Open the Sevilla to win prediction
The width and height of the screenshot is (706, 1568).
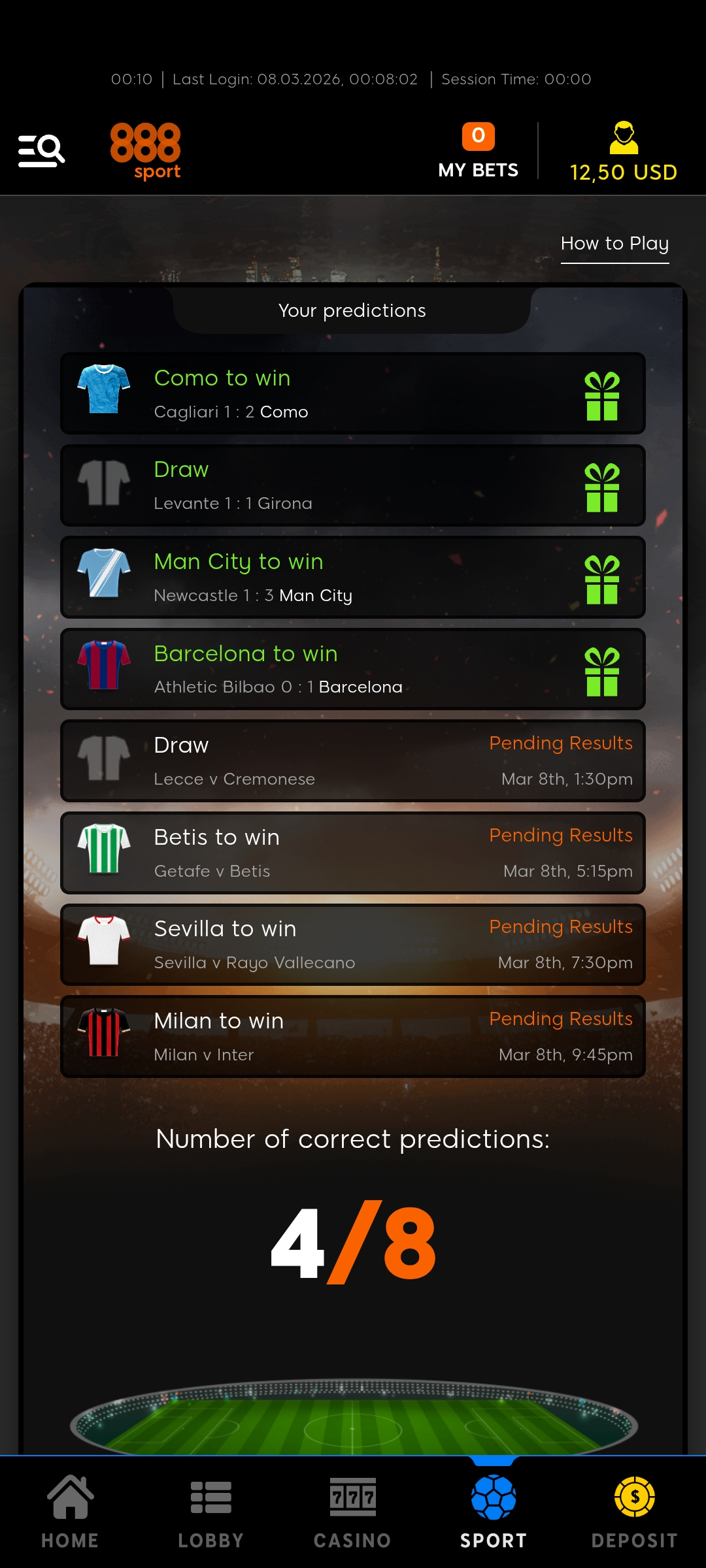pos(353,945)
